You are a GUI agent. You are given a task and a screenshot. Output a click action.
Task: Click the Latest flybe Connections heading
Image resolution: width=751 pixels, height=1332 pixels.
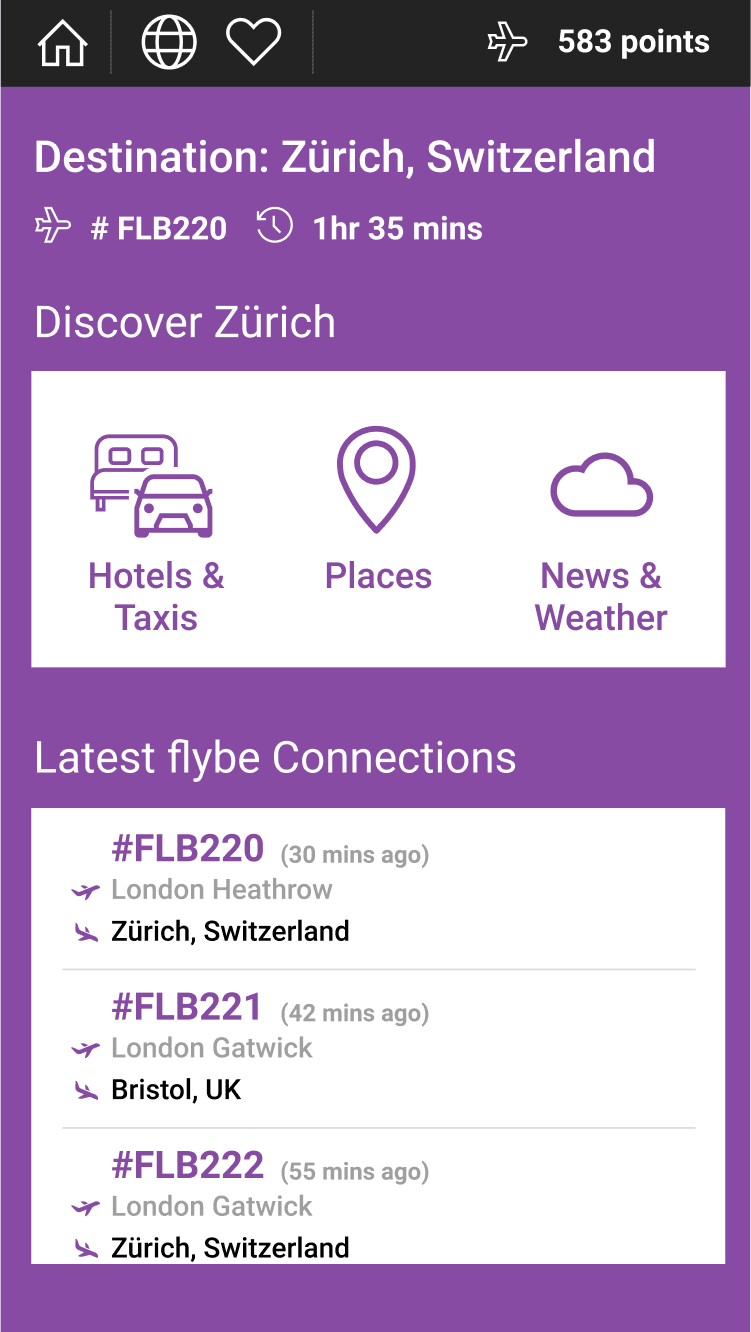pos(274,758)
